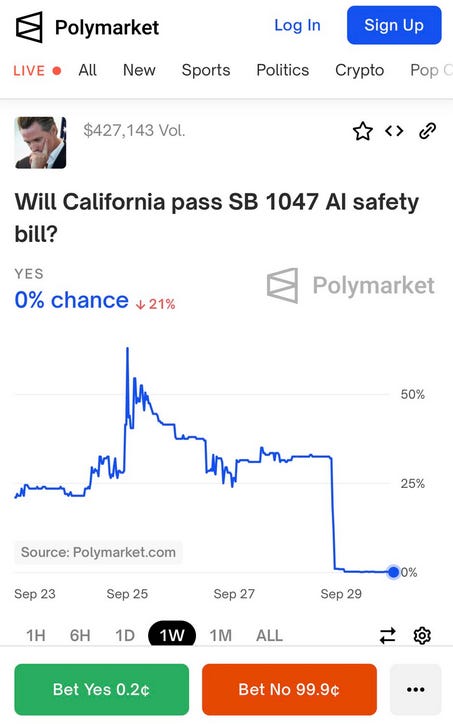Screen dimensions: 453x724
Task: Tap the swap arrows chart icon
Action: pos(387,635)
